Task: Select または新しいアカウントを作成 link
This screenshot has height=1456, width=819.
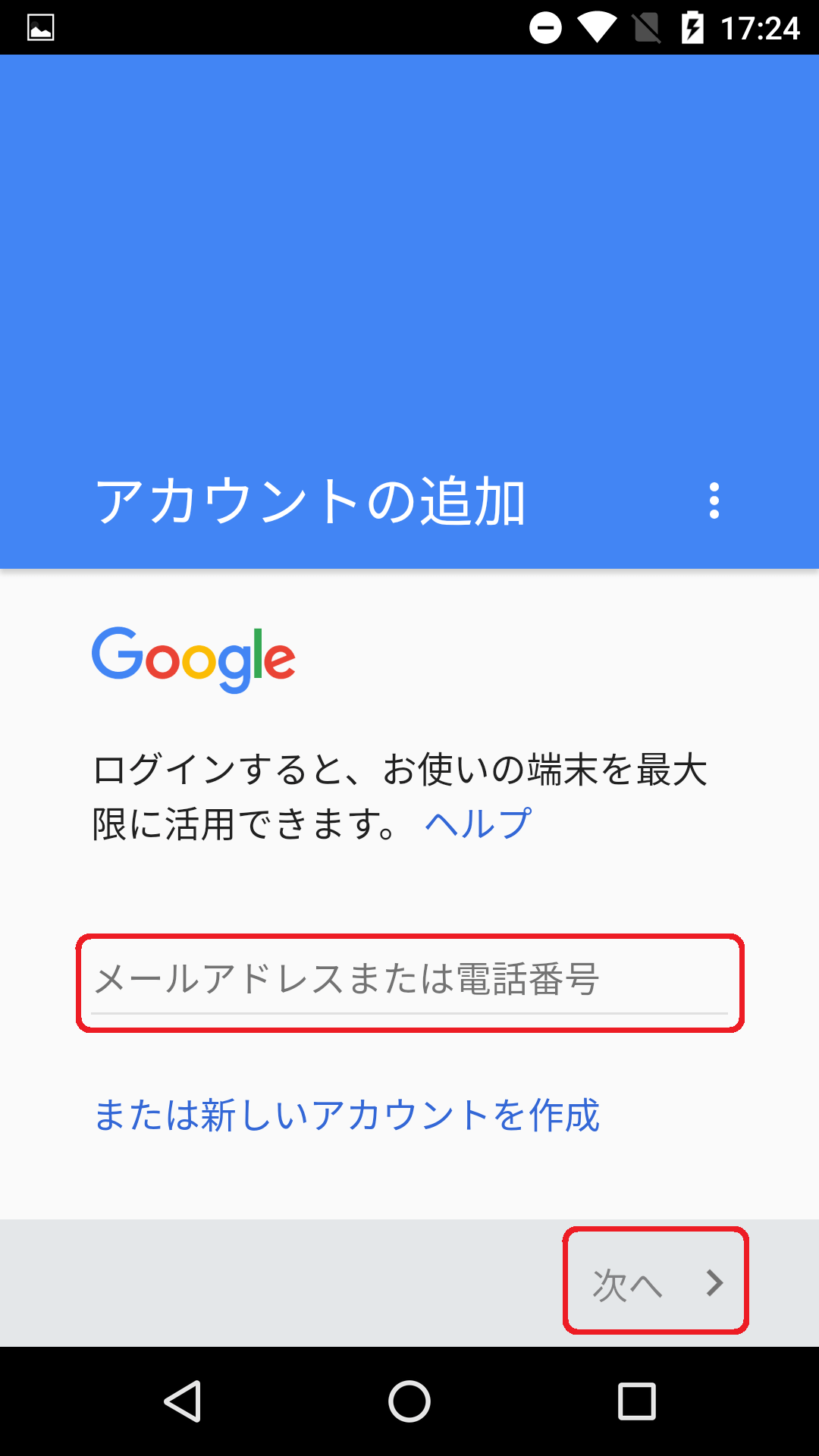Action: [347, 1115]
